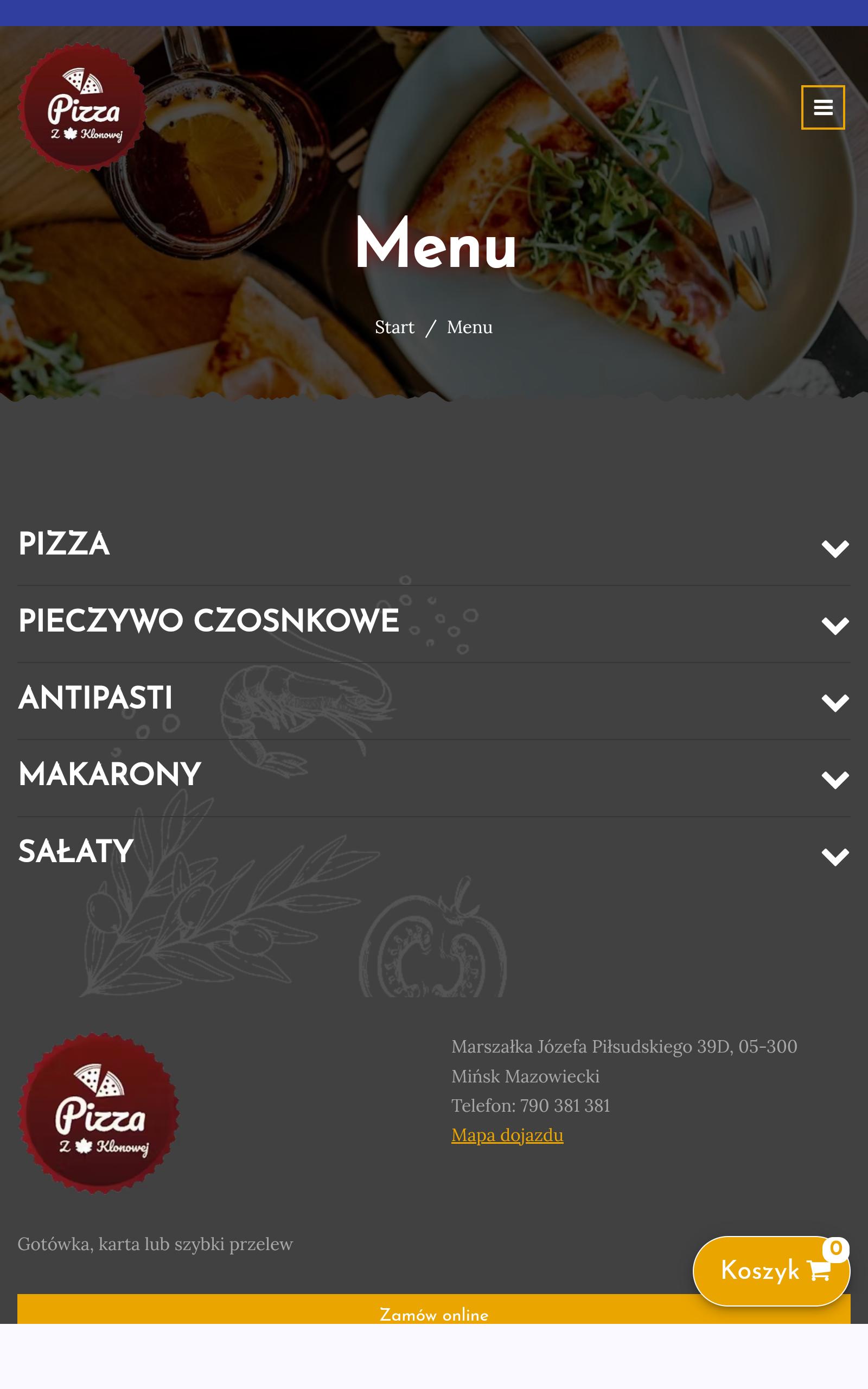Screen dimensions: 868x1389
Task: Open the Koszyk cart button
Action: coord(771,1271)
